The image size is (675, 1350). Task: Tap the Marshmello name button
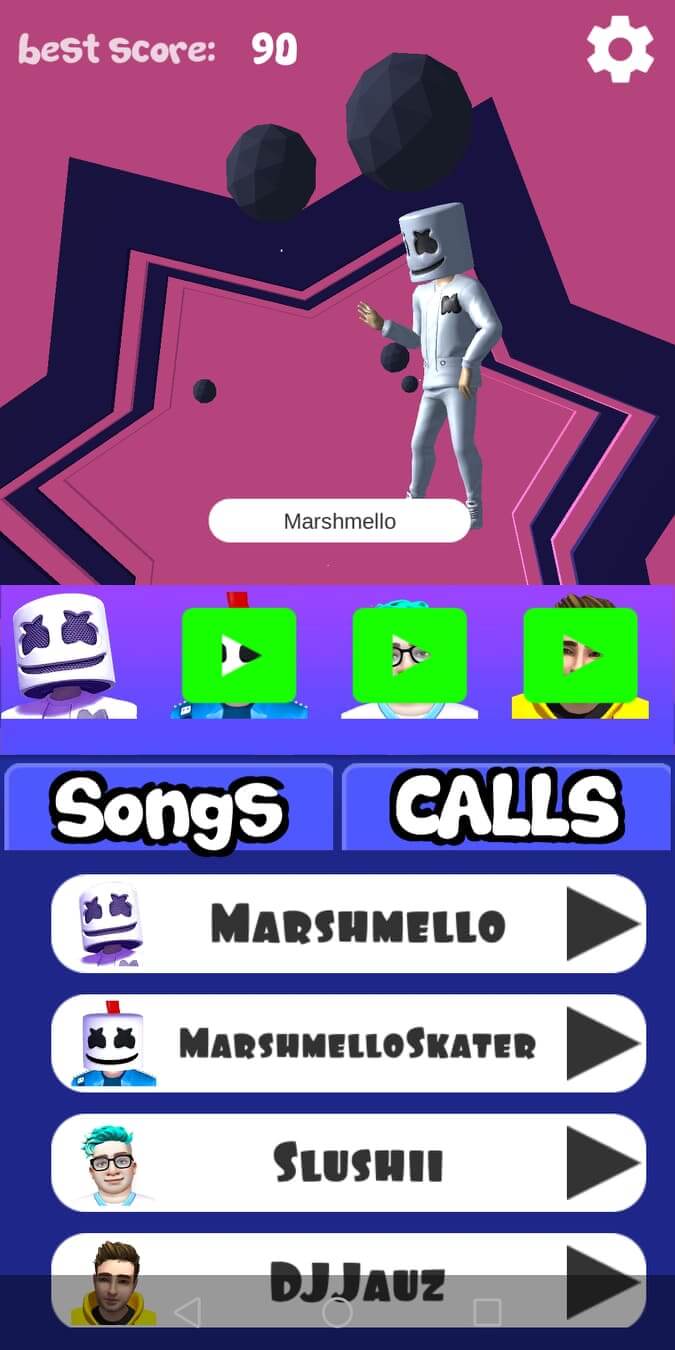coord(339,521)
